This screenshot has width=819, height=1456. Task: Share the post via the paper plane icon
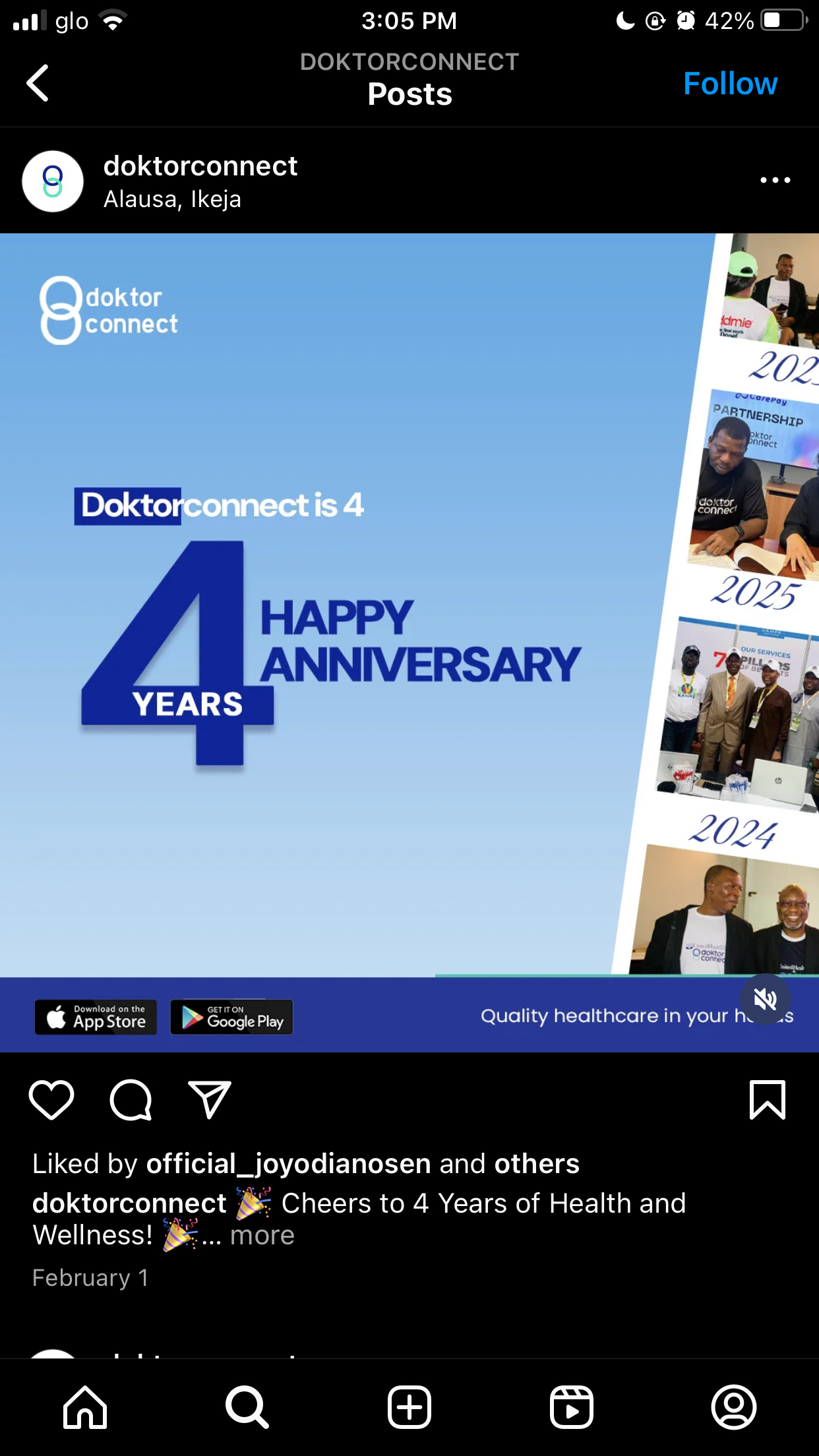click(x=210, y=1099)
